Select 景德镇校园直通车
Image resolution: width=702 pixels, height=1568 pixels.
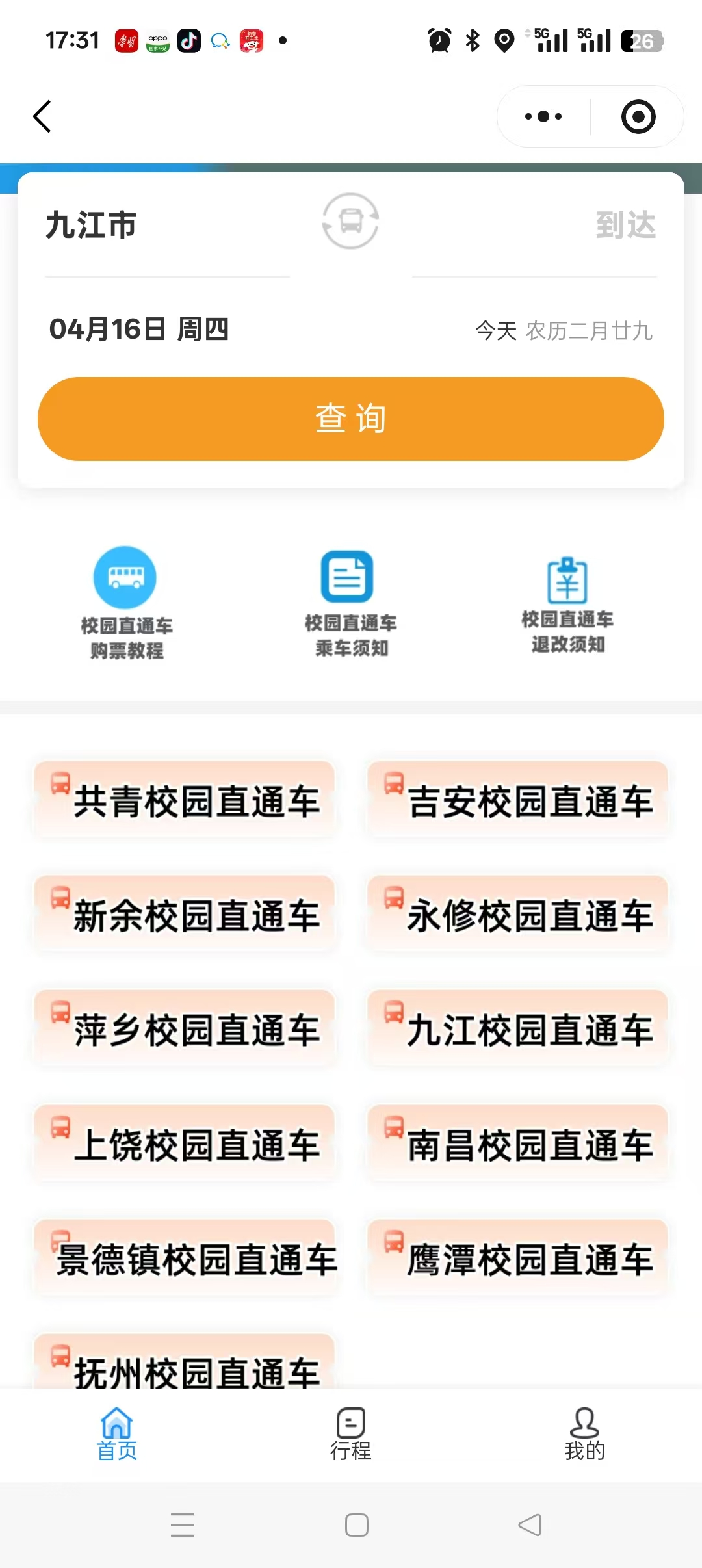pos(185,1257)
